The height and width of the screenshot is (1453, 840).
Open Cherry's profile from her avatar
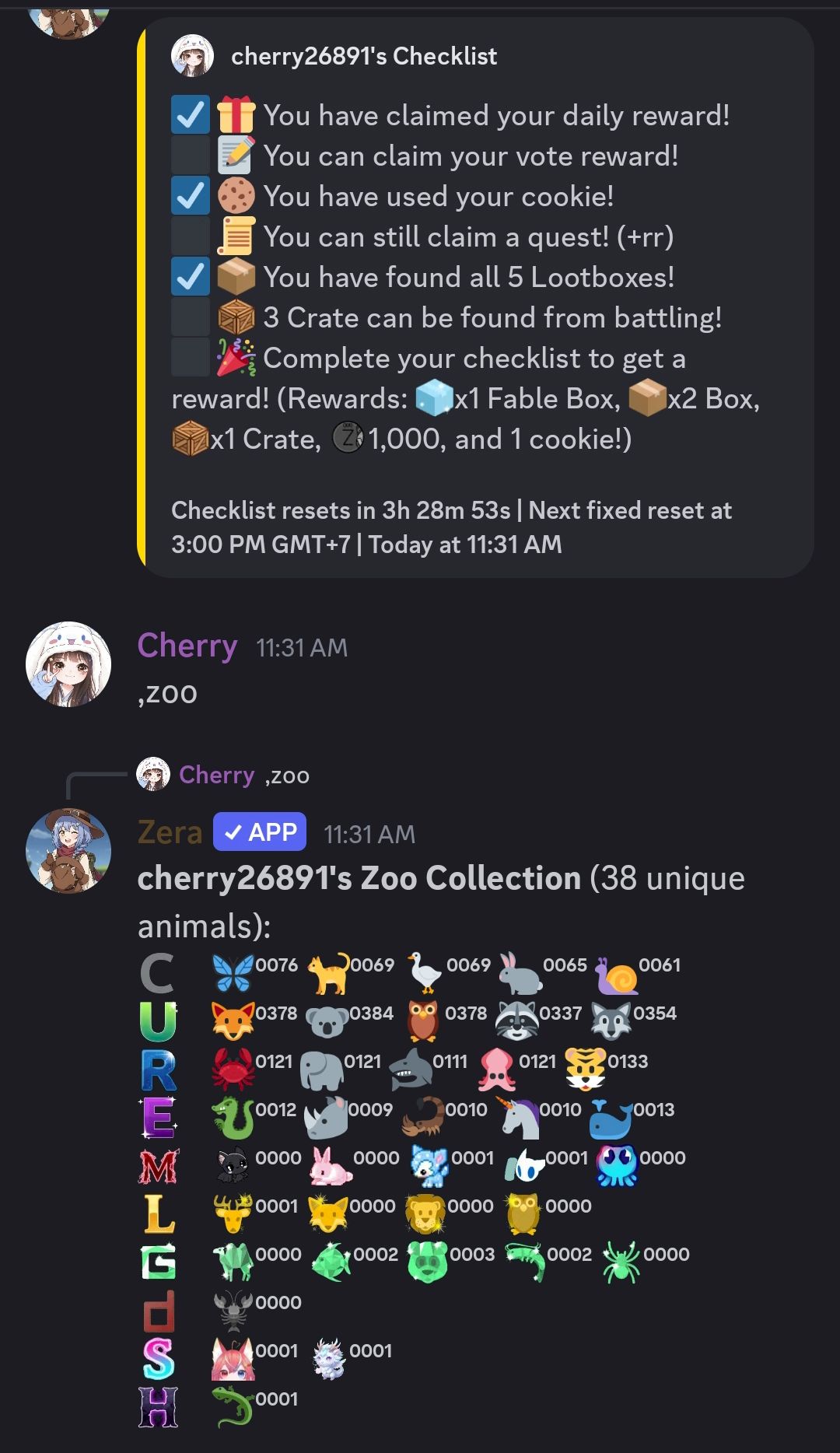68,663
